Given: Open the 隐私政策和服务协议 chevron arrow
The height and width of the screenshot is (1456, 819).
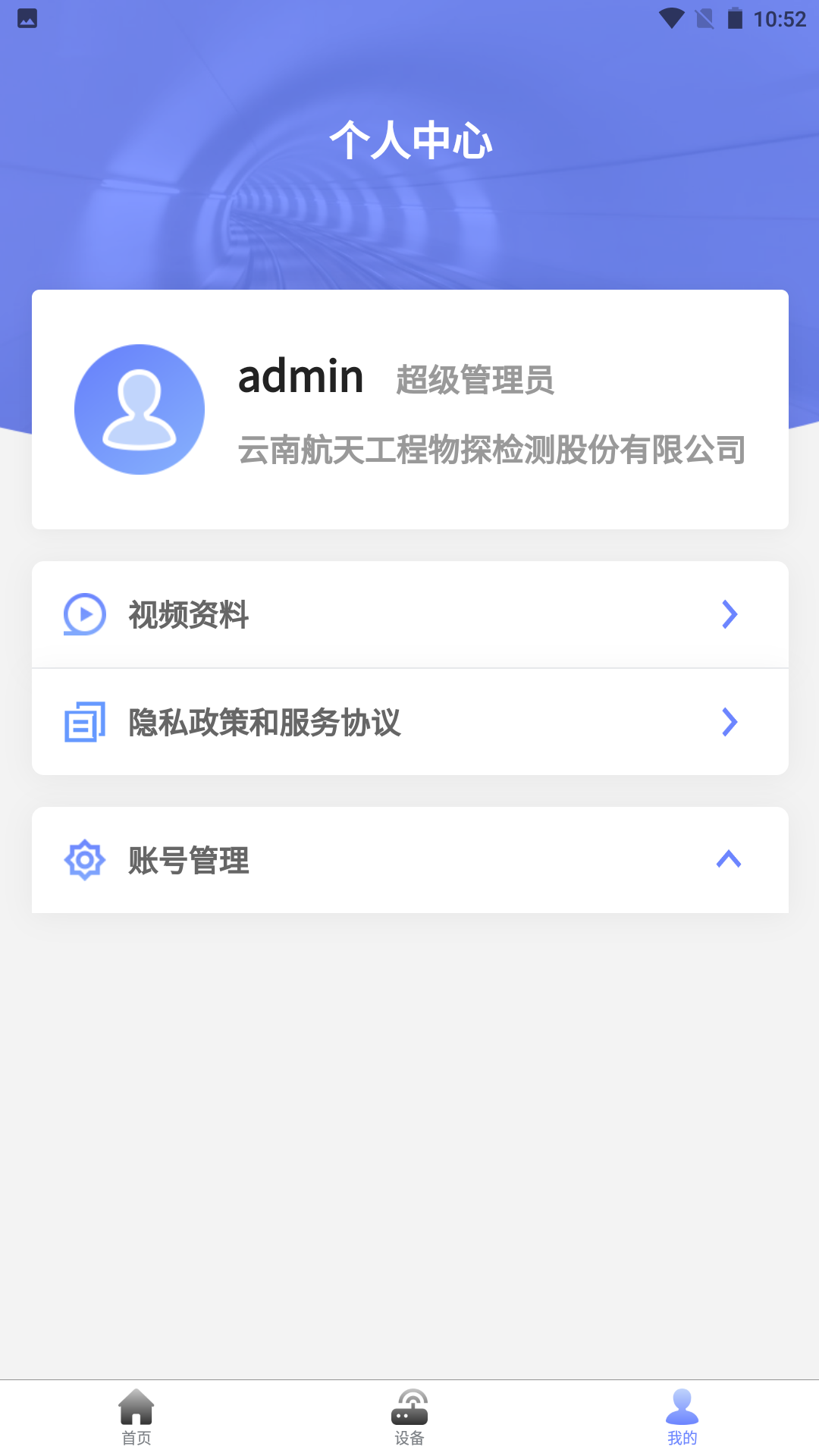Looking at the screenshot, I should click(729, 723).
